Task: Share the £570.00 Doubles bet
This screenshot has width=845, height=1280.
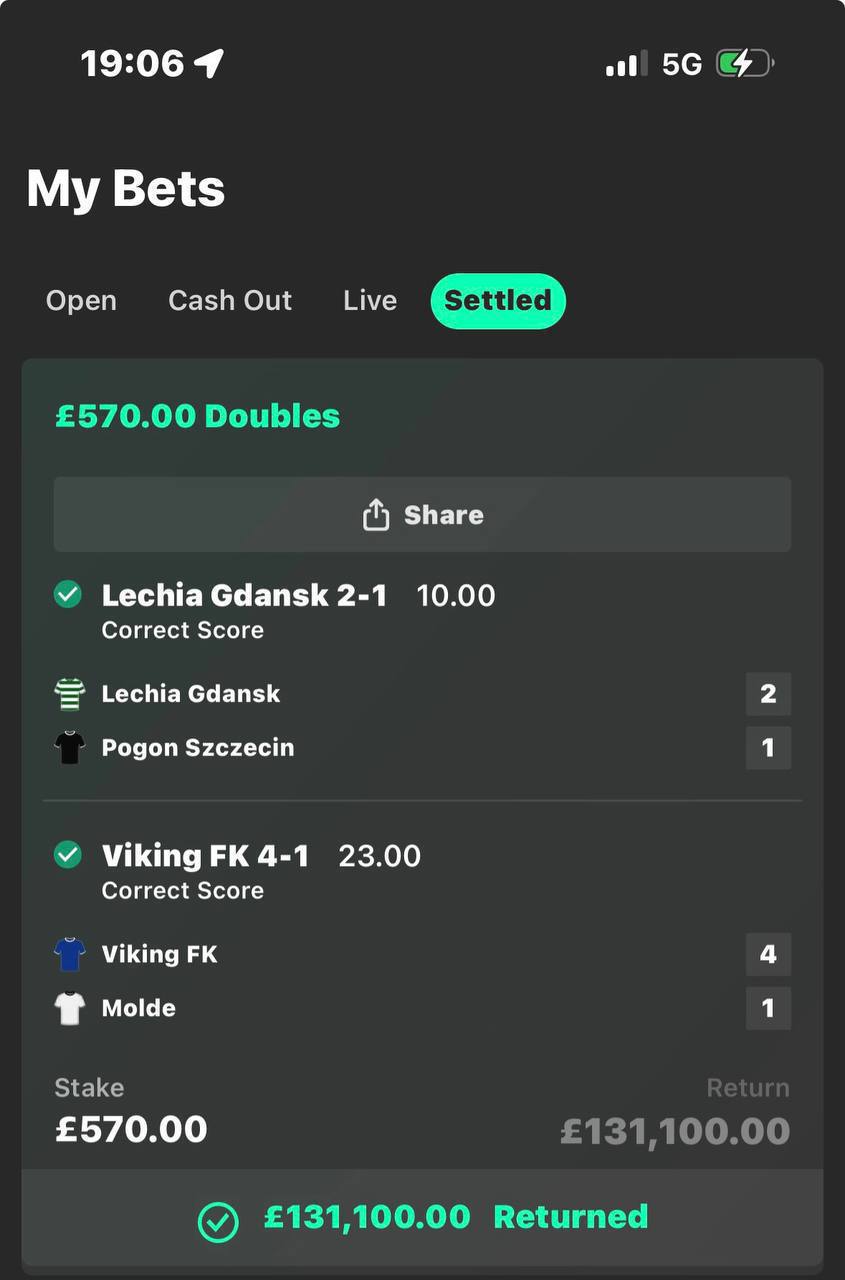Action: (x=422, y=515)
